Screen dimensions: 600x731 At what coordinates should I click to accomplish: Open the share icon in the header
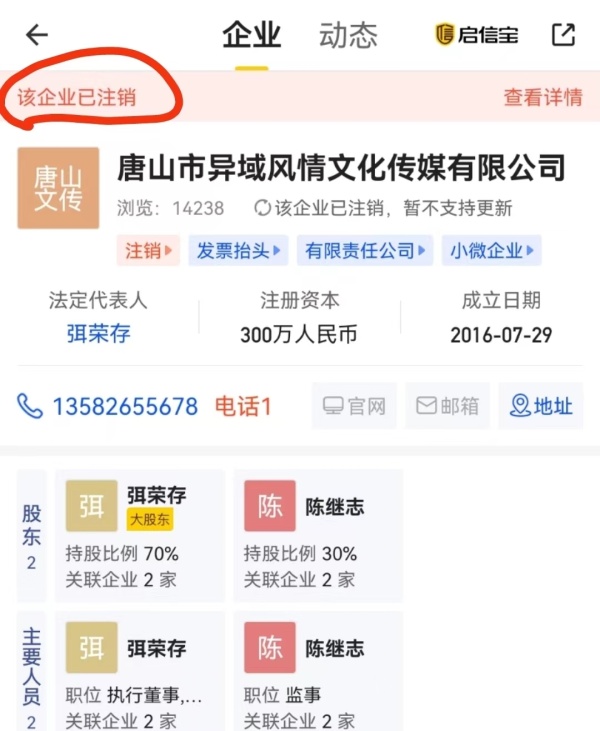[x=563, y=35]
